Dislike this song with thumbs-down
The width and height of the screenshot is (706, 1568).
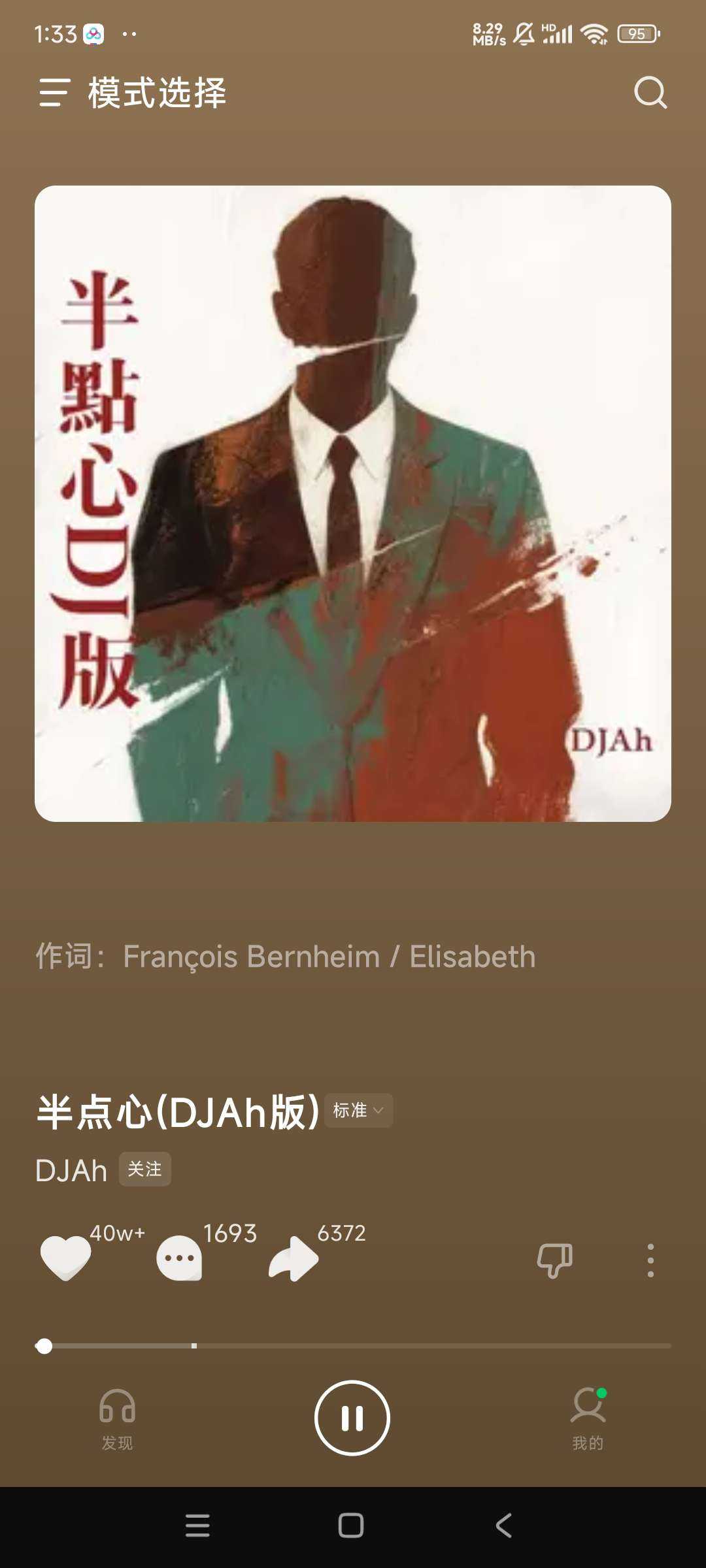click(x=554, y=1260)
